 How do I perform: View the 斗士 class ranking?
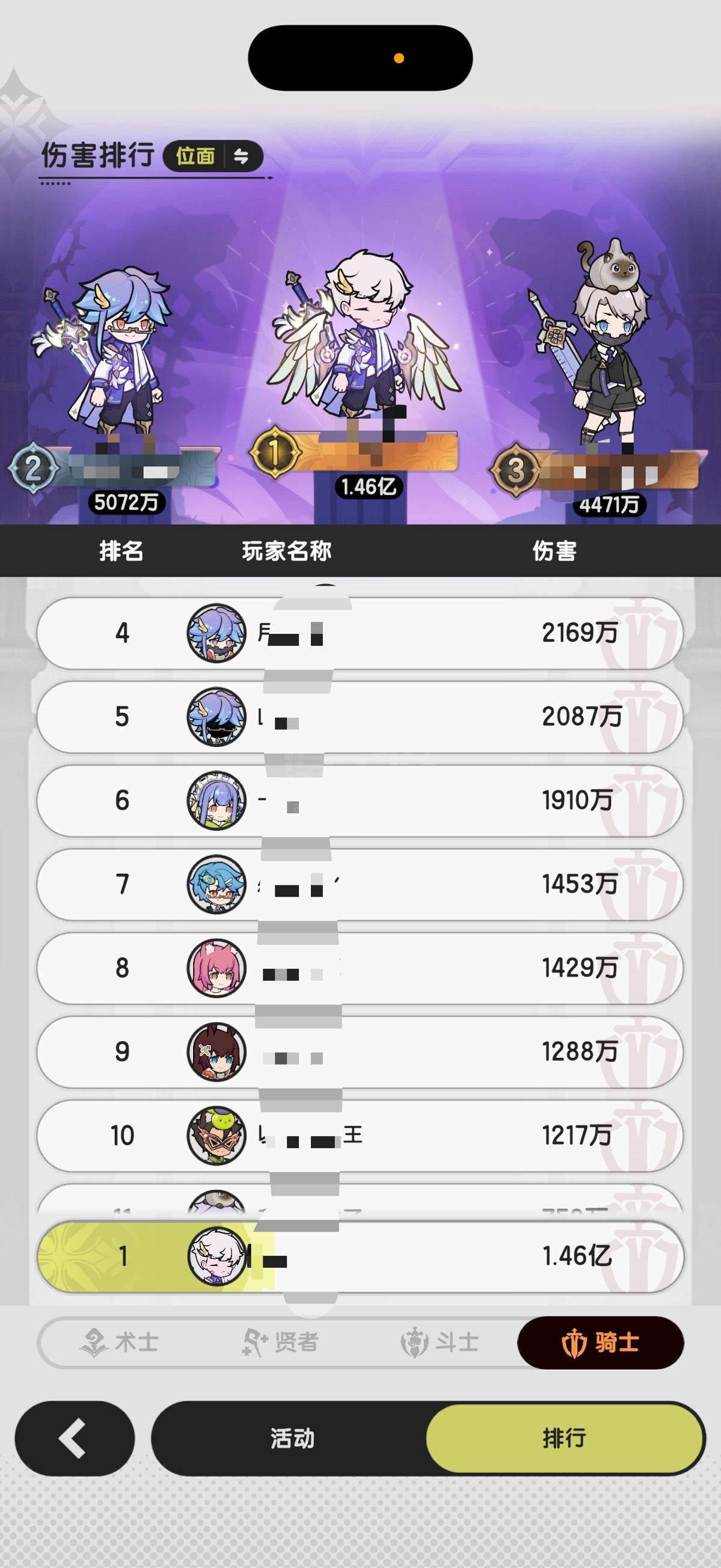440,1342
